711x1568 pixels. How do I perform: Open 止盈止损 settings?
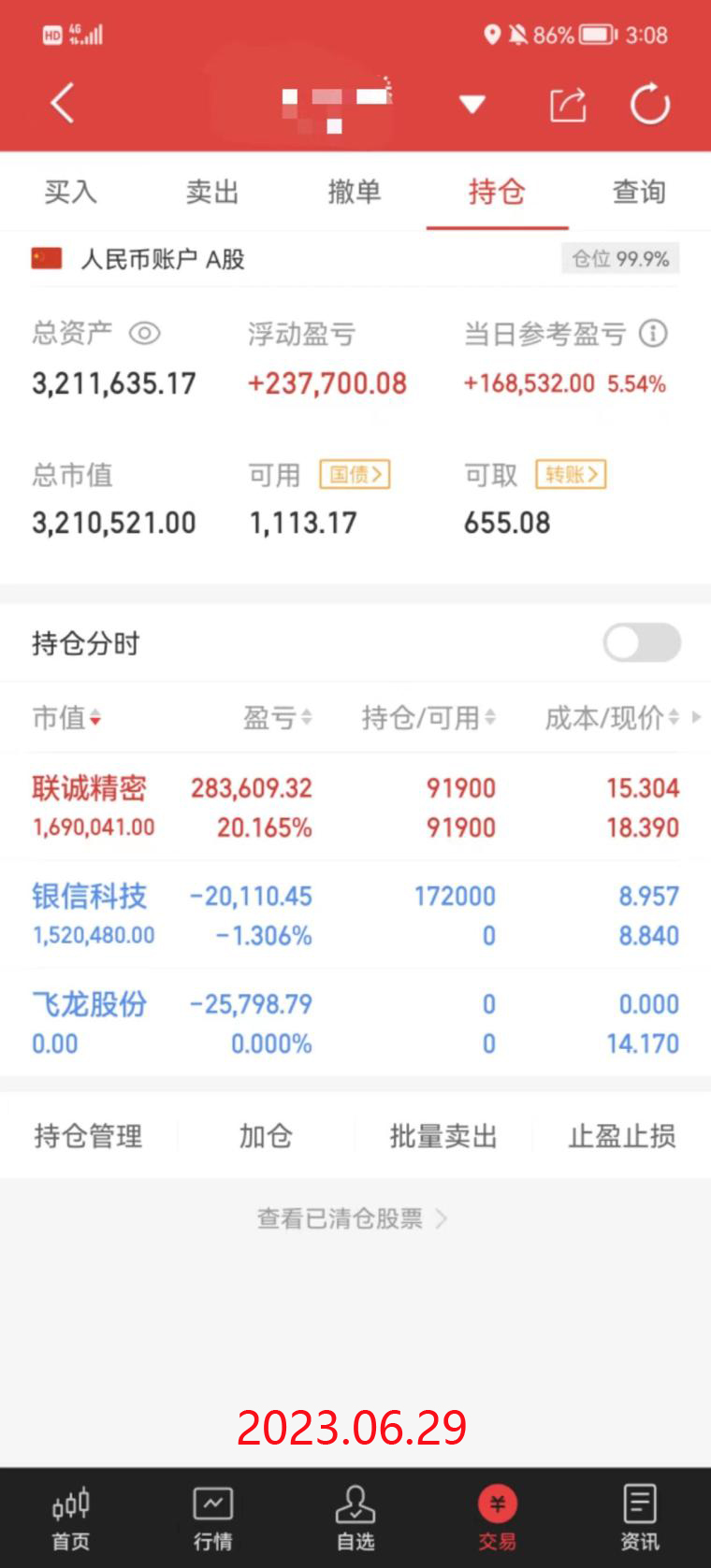[621, 1136]
